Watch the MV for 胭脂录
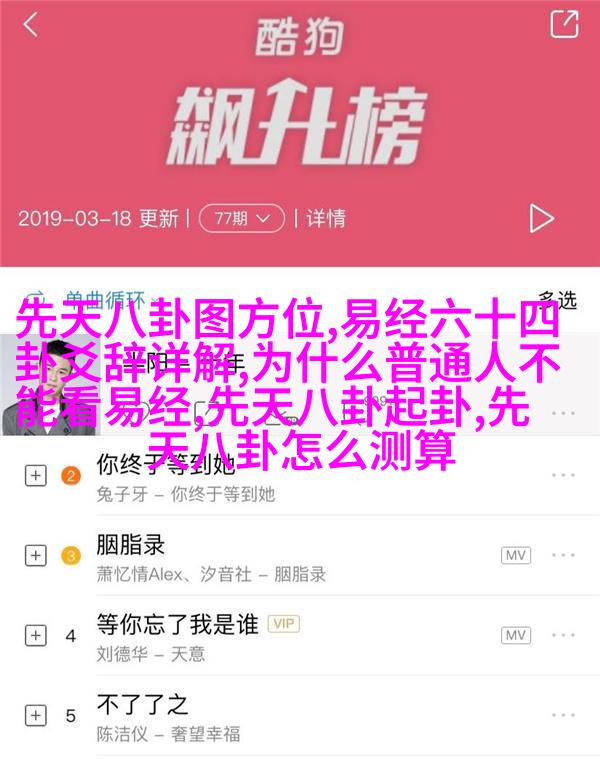 coord(516,555)
